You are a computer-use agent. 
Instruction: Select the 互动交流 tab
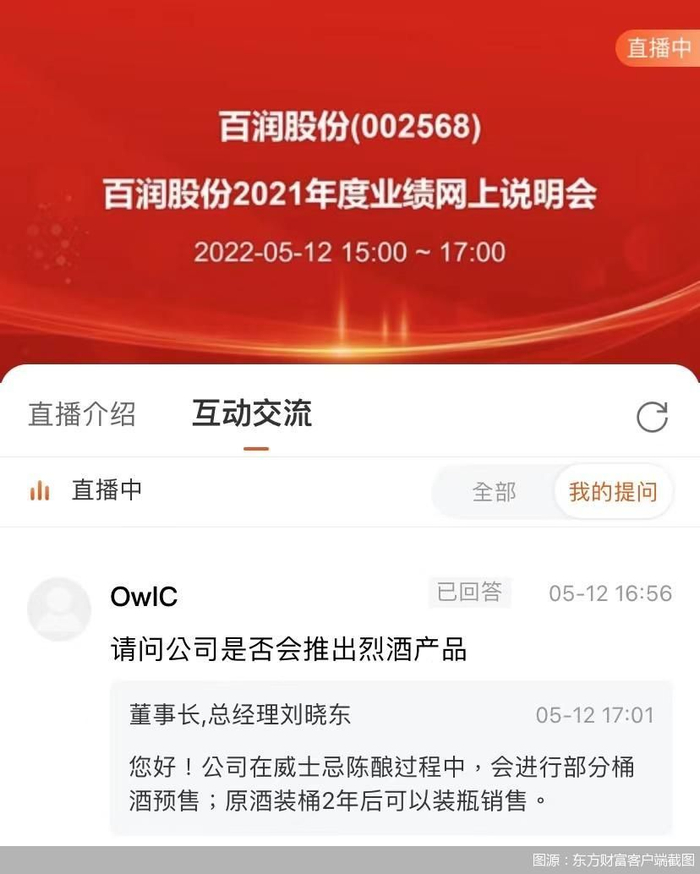[x=252, y=414]
